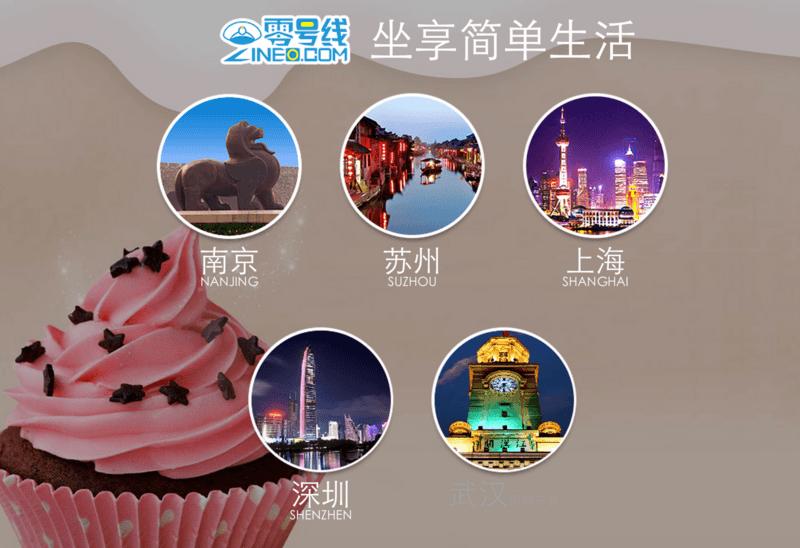Pick the Shenzhen city circle
Screen dimensions: 800x548
pos(320,398)
